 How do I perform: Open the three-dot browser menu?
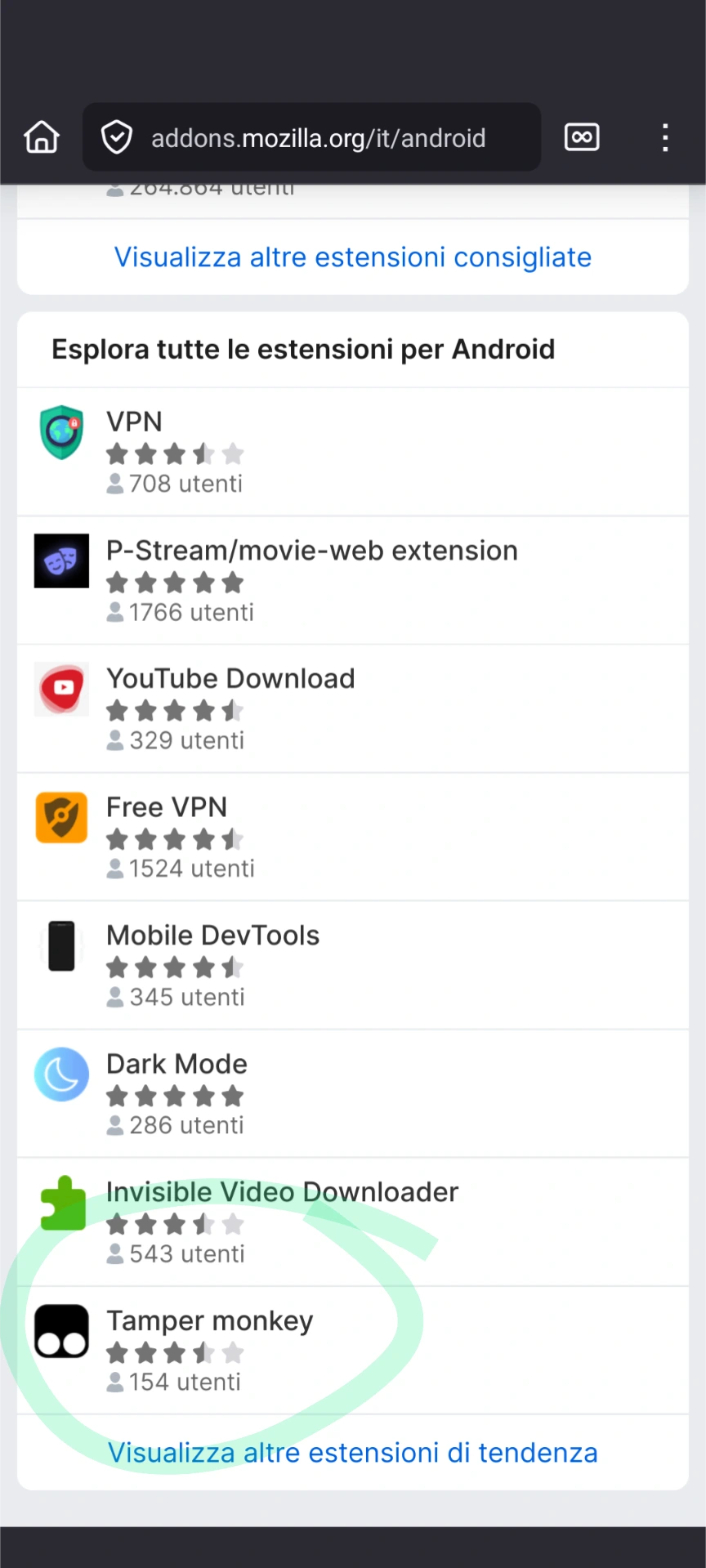[665, 137]
